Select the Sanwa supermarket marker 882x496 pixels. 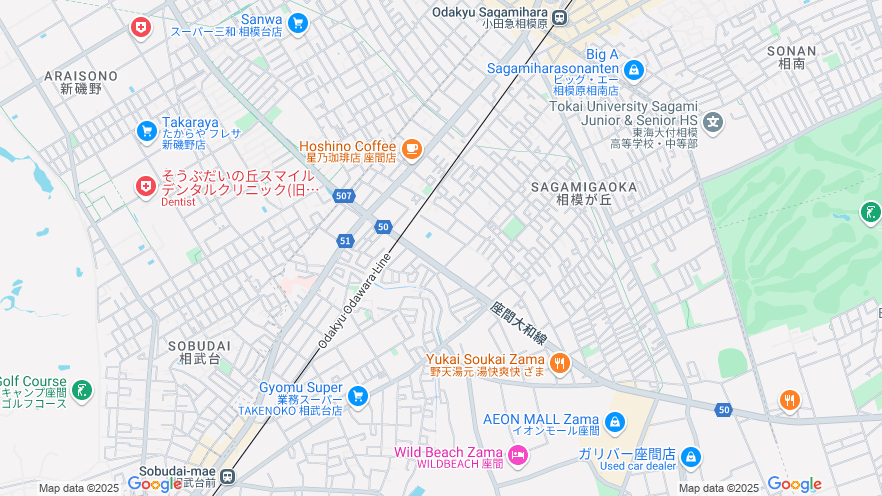point(297,23)
